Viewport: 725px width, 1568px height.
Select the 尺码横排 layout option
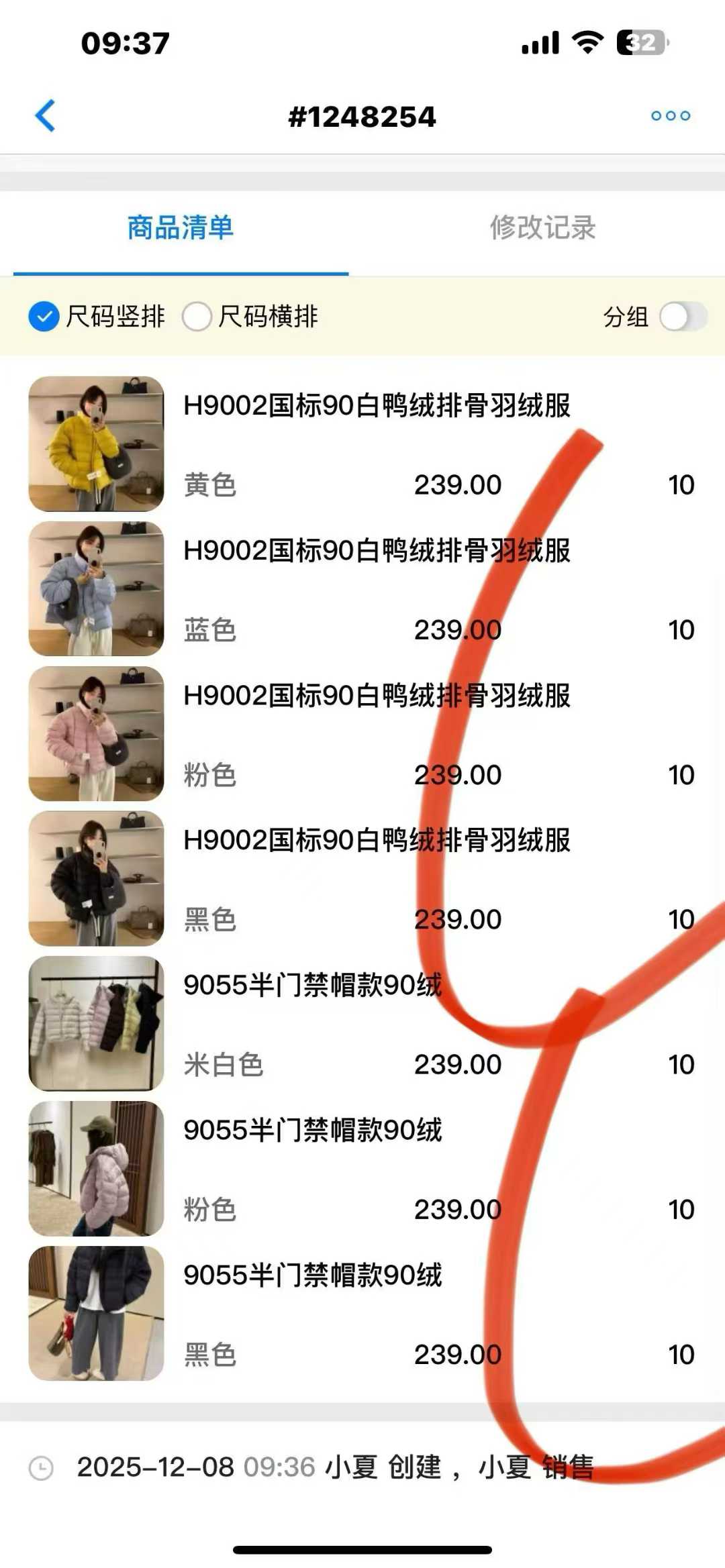click(x=197, y=317)
